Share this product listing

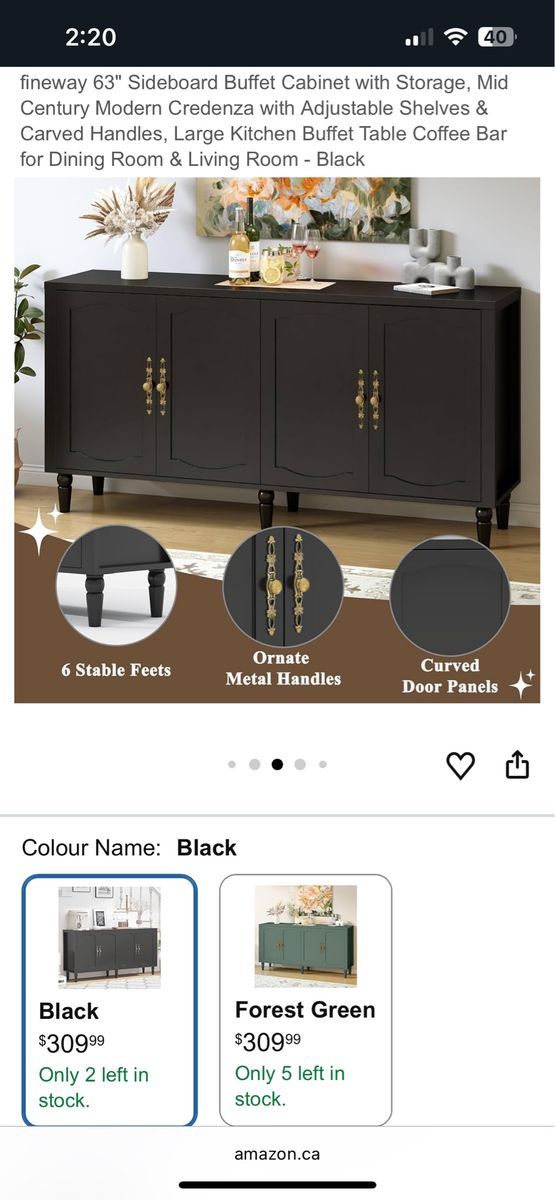[x=517, y=765]
